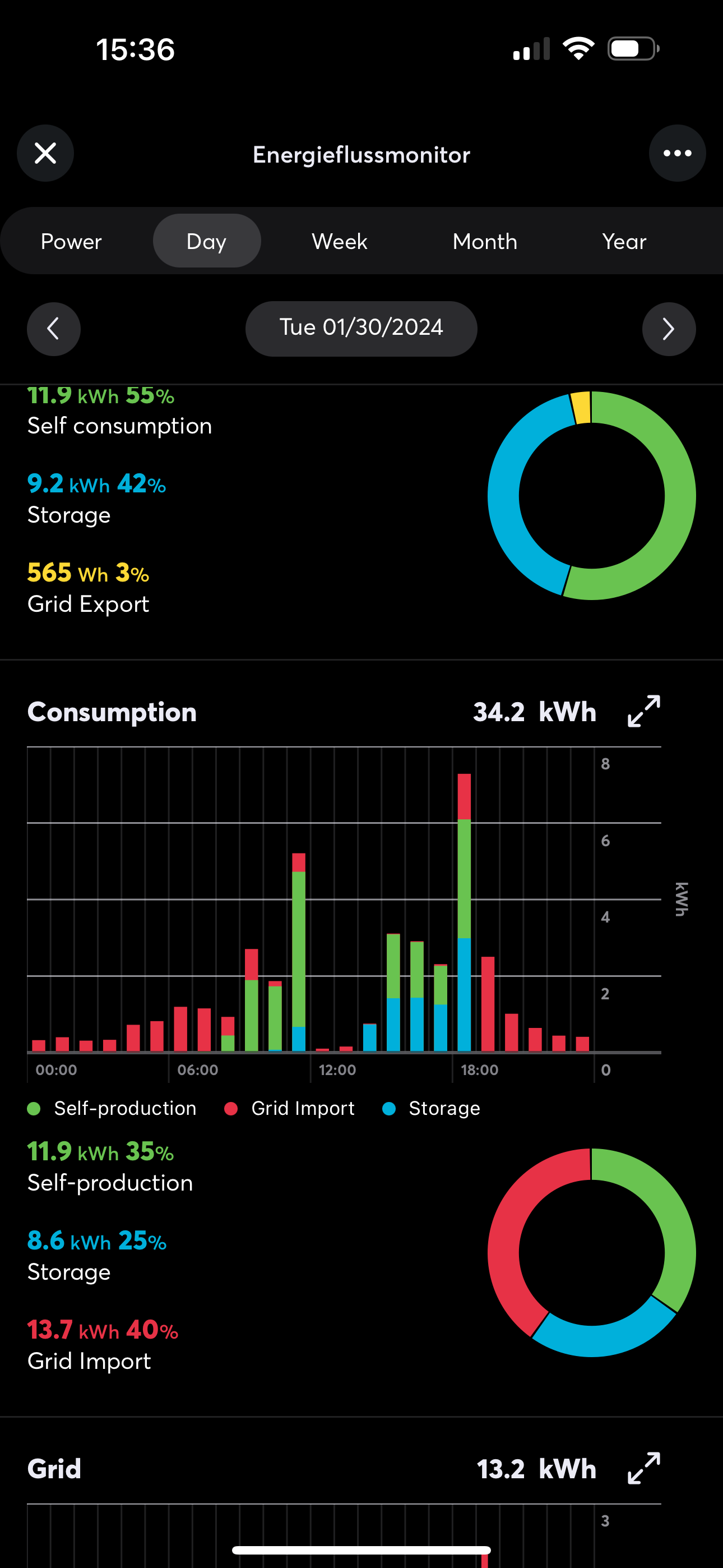
Task: Expand the Consumption chart to fullscreen
Action: click(x=643, y=711)
